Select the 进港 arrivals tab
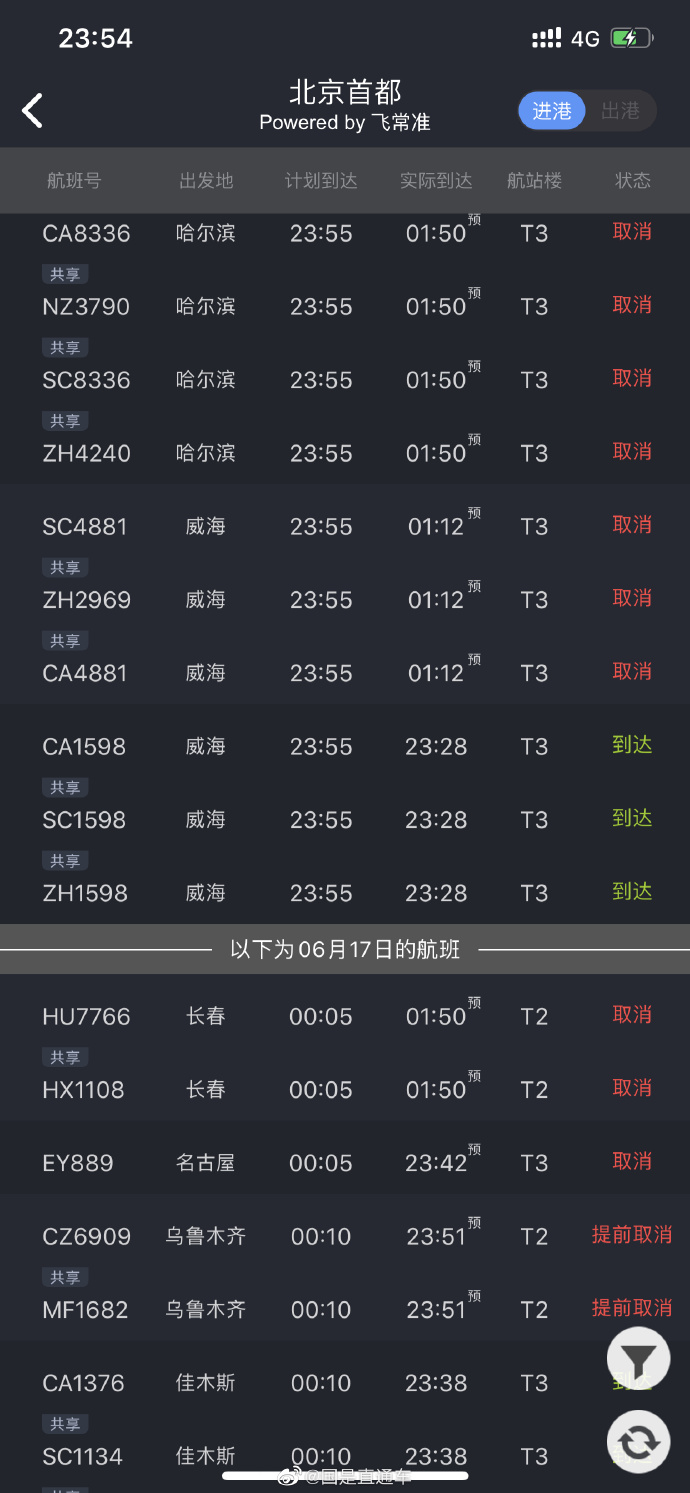Image resolution: width=690 pixels, height=1493 pixels. 552,111
